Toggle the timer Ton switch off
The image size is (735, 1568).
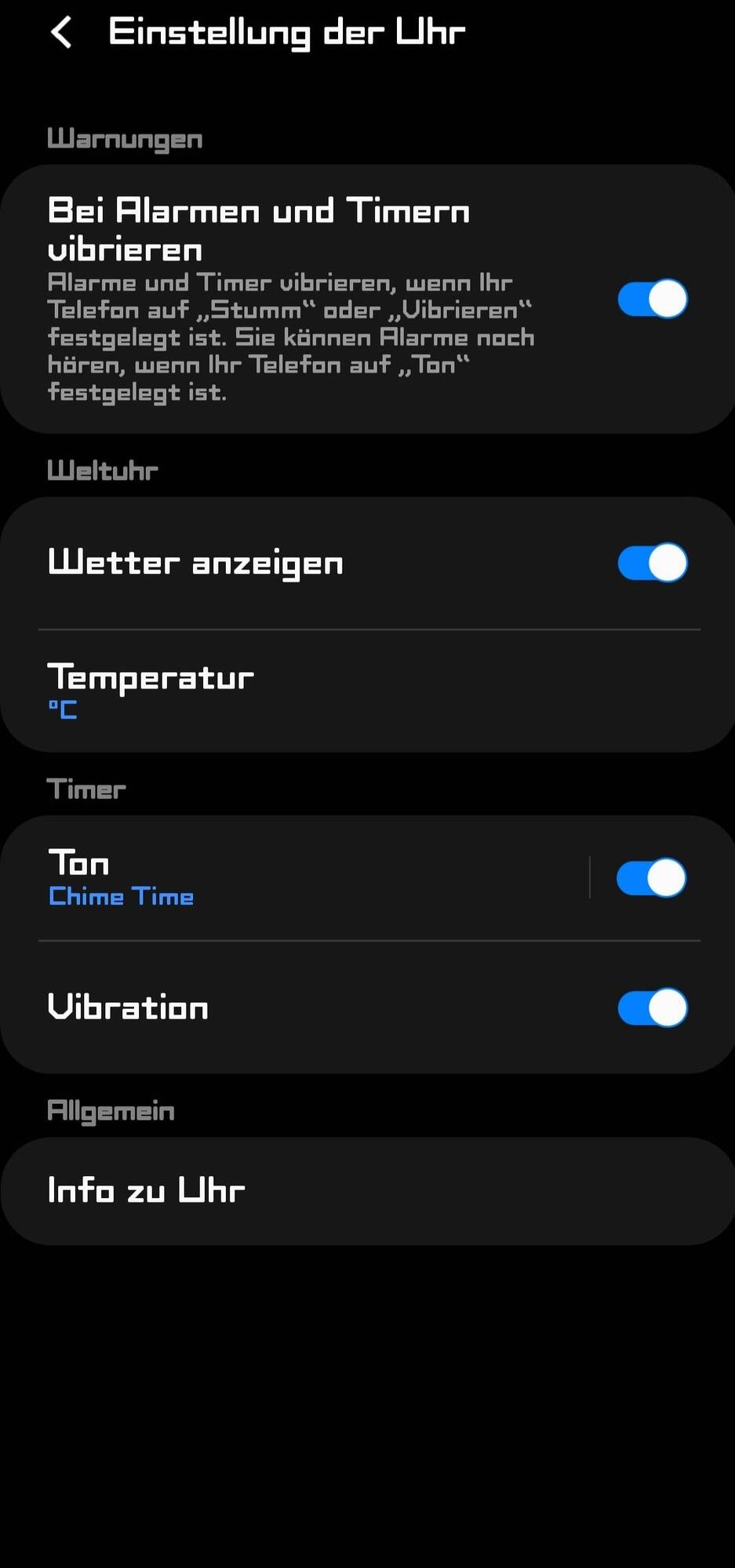(651, 878)
